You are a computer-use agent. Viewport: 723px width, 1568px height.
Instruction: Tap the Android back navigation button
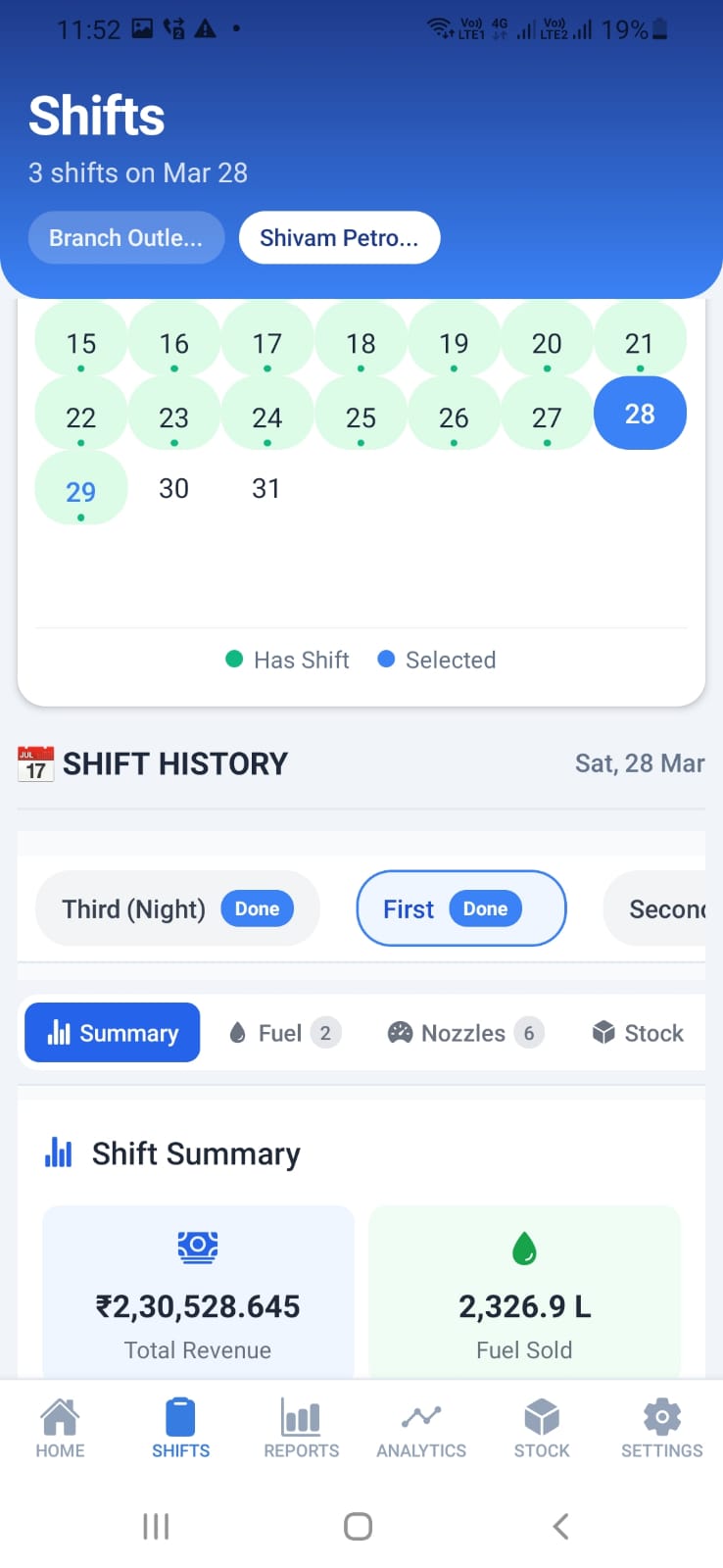[560, 1525]
